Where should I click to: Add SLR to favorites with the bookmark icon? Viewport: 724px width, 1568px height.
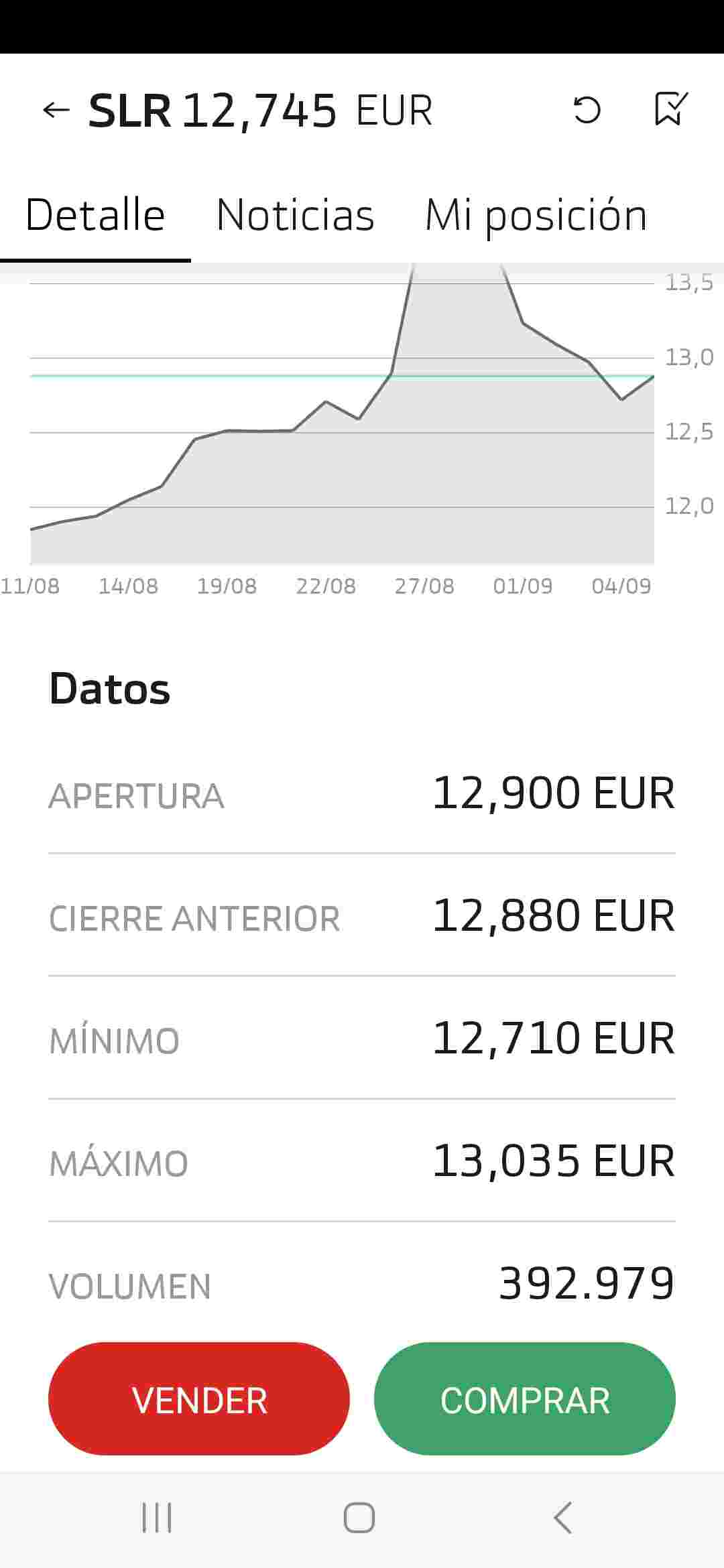point(670,109)
